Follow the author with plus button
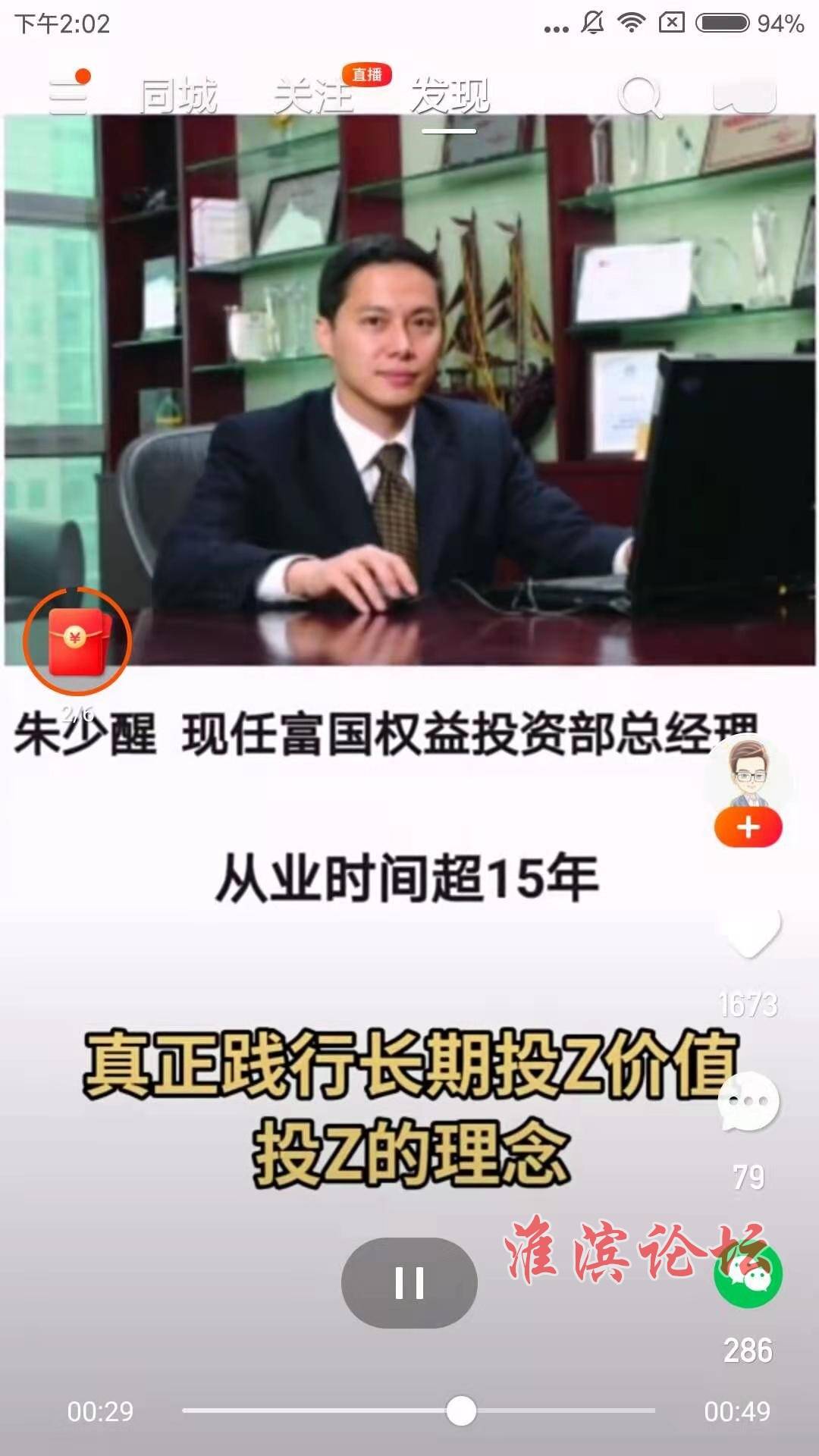The width and height of the screenshot is (819, 1456). [748, 827]
